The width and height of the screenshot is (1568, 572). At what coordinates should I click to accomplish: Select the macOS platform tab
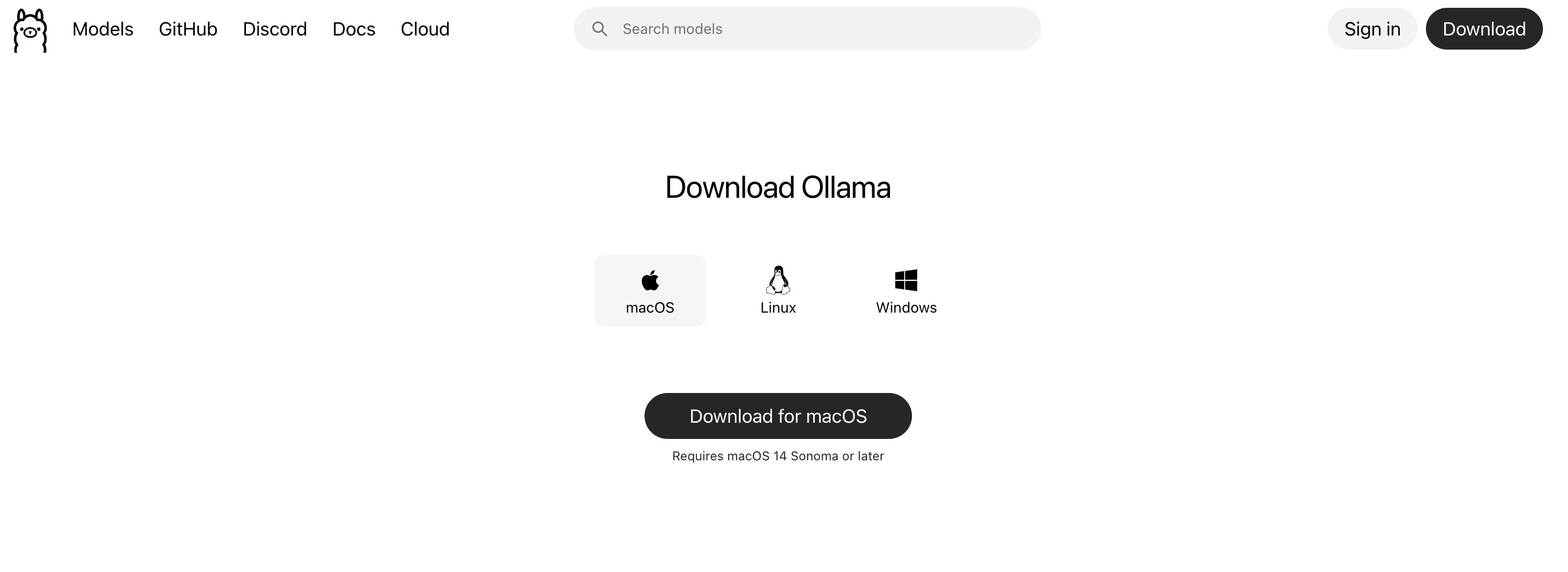pos(649,291)
